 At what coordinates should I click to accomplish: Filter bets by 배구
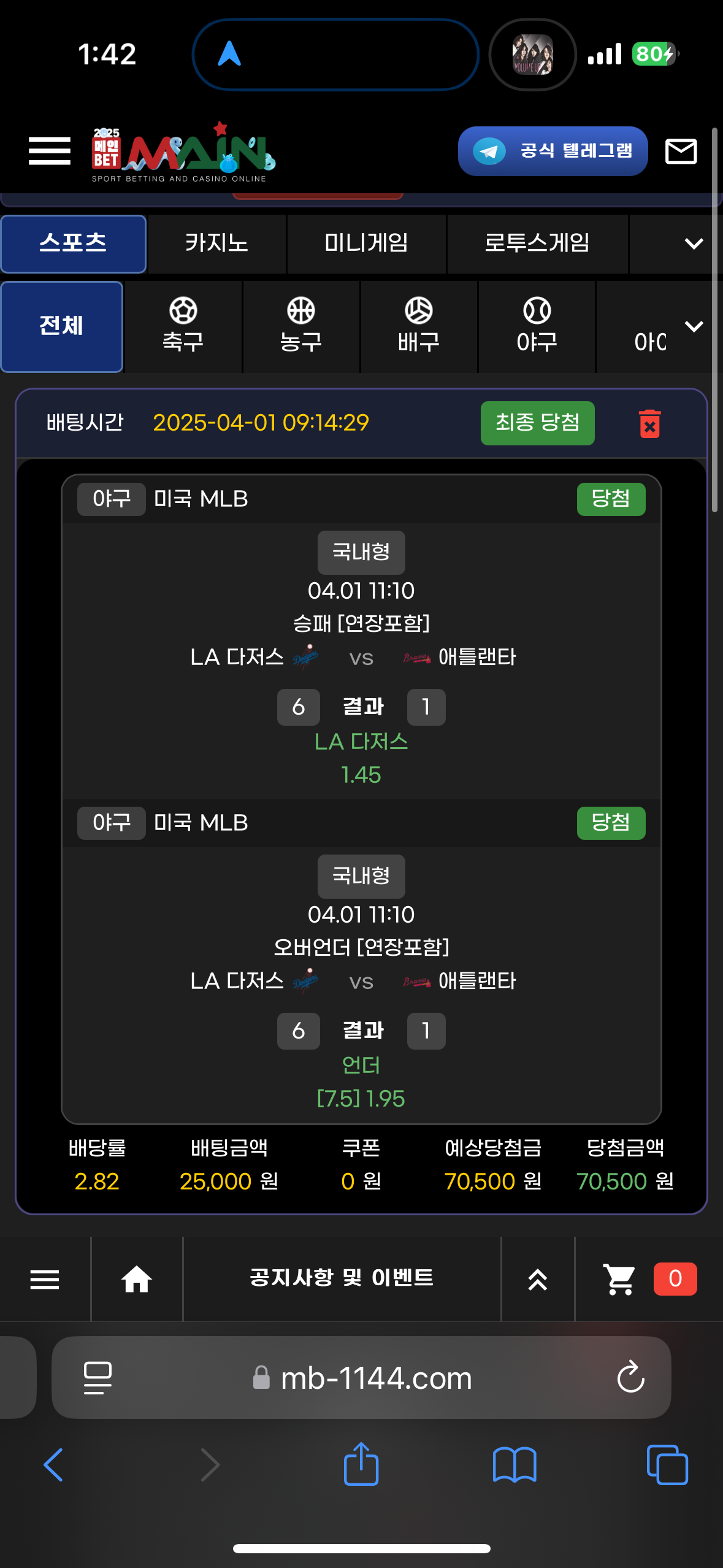tap(419, 326)
